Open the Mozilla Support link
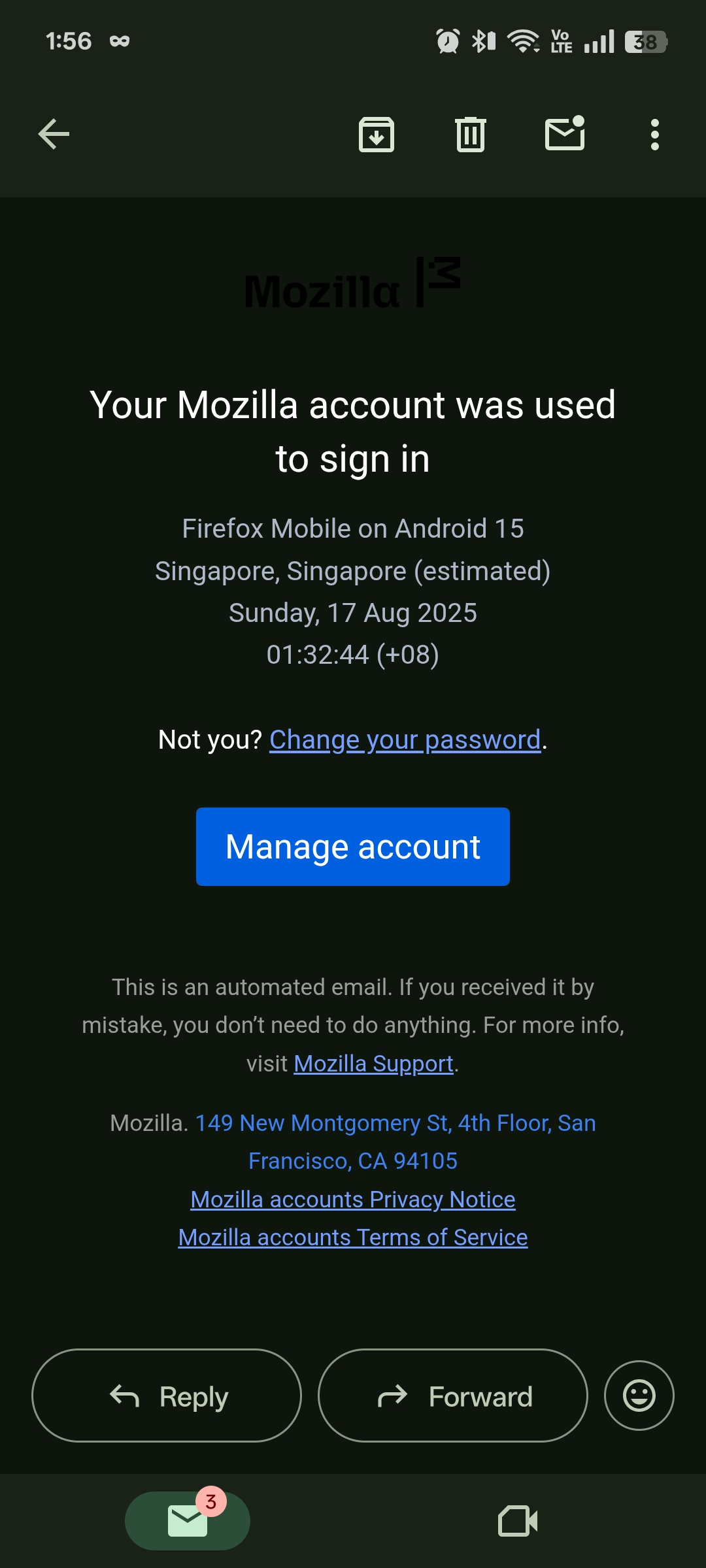The image size is (706, 1568). click(373, 1064)
